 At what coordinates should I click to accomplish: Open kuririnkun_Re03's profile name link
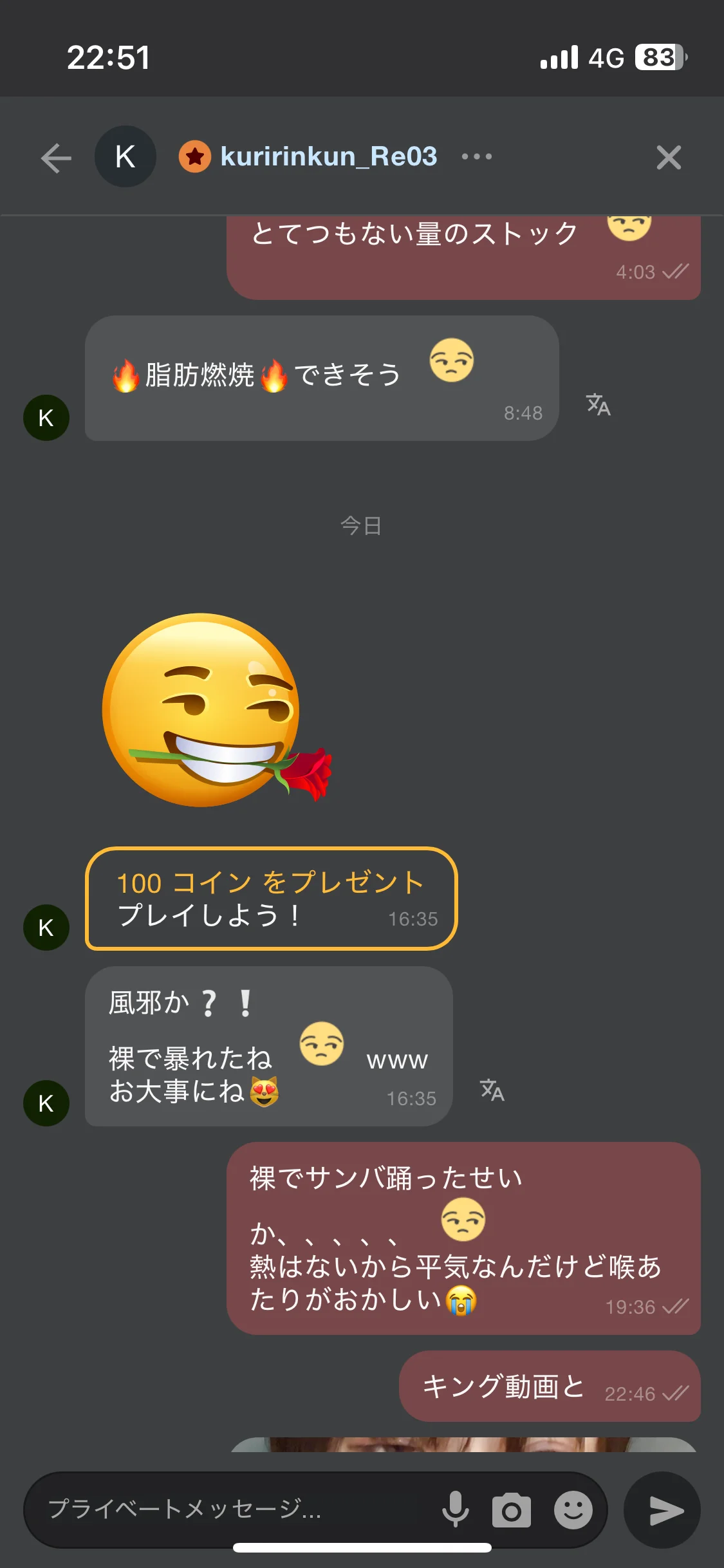coord(328,156)
